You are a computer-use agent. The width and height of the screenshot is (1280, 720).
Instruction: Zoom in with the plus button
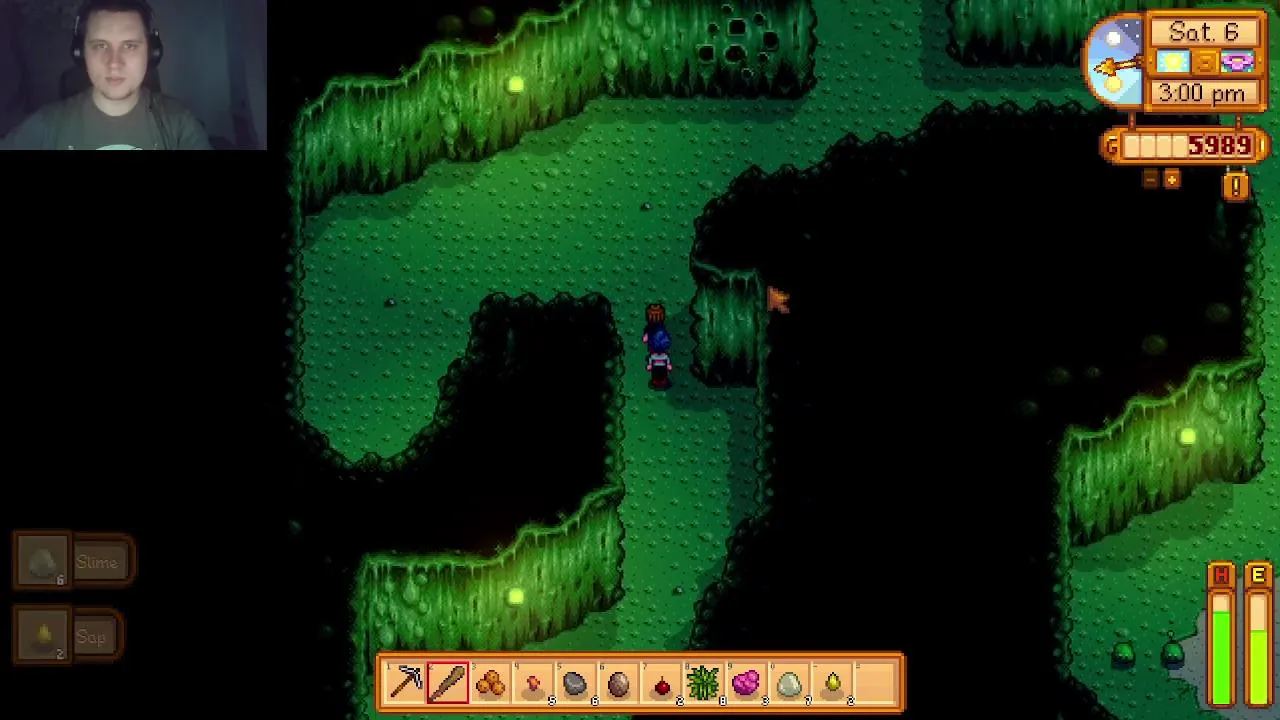click(1172, 179)
